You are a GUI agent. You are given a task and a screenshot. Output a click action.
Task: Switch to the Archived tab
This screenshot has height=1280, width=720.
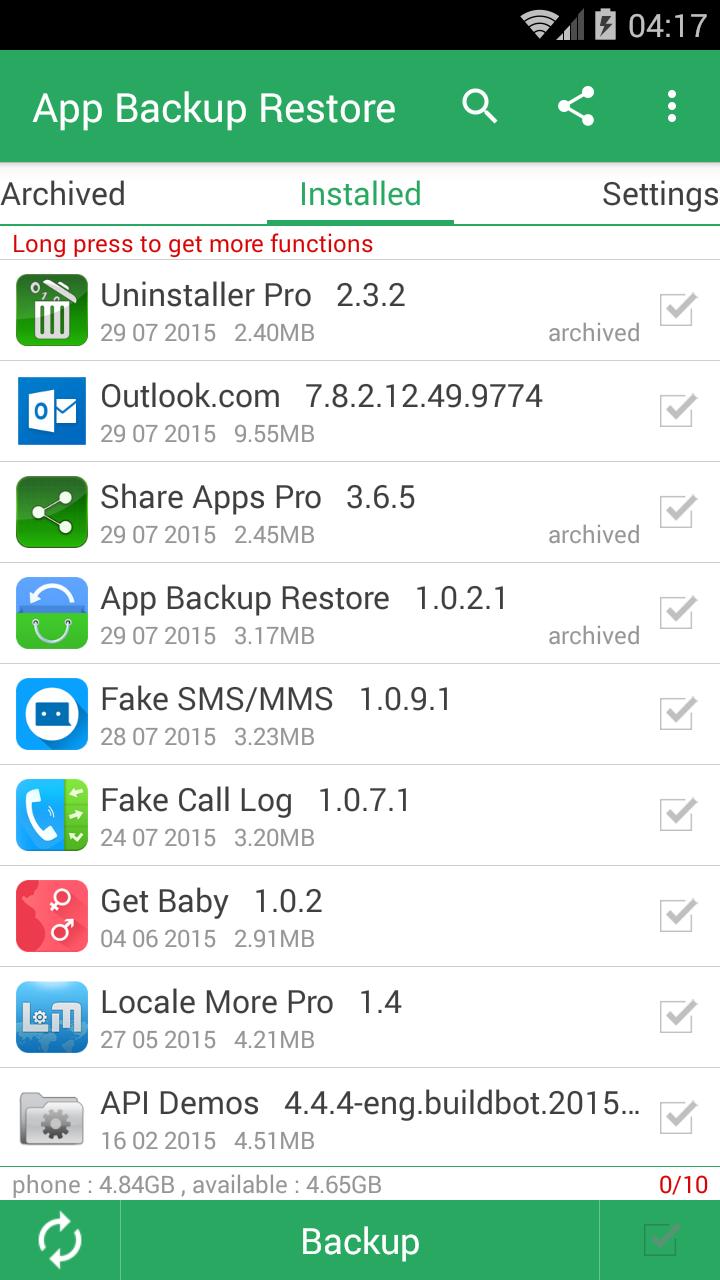pos(63,193)
